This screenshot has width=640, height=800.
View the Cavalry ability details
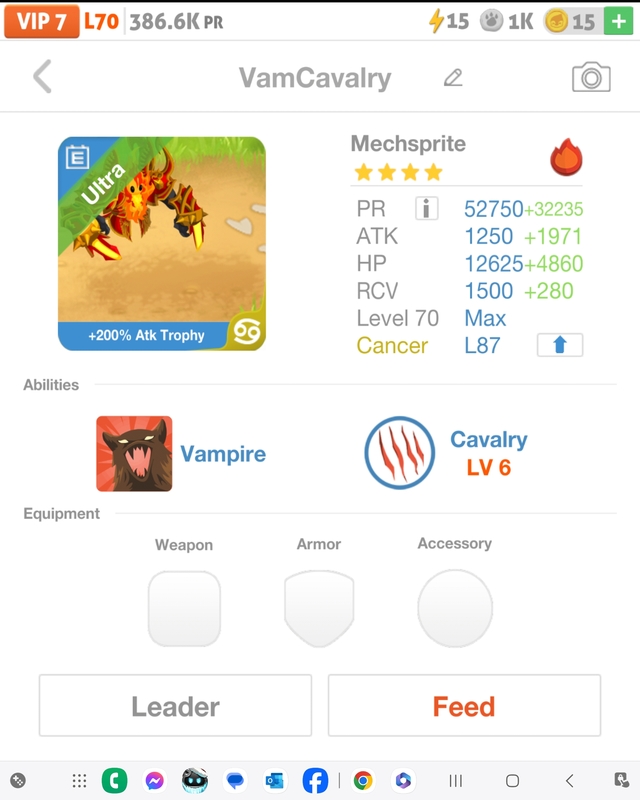click(400, 453)
